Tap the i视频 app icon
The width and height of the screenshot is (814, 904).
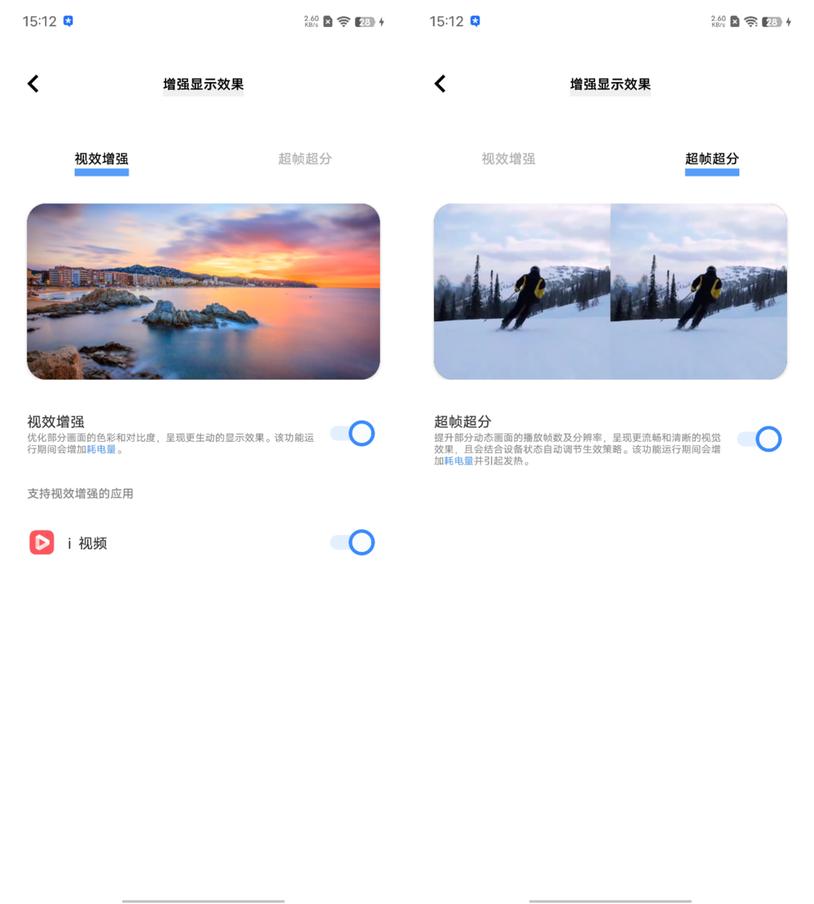coord(39,542)
